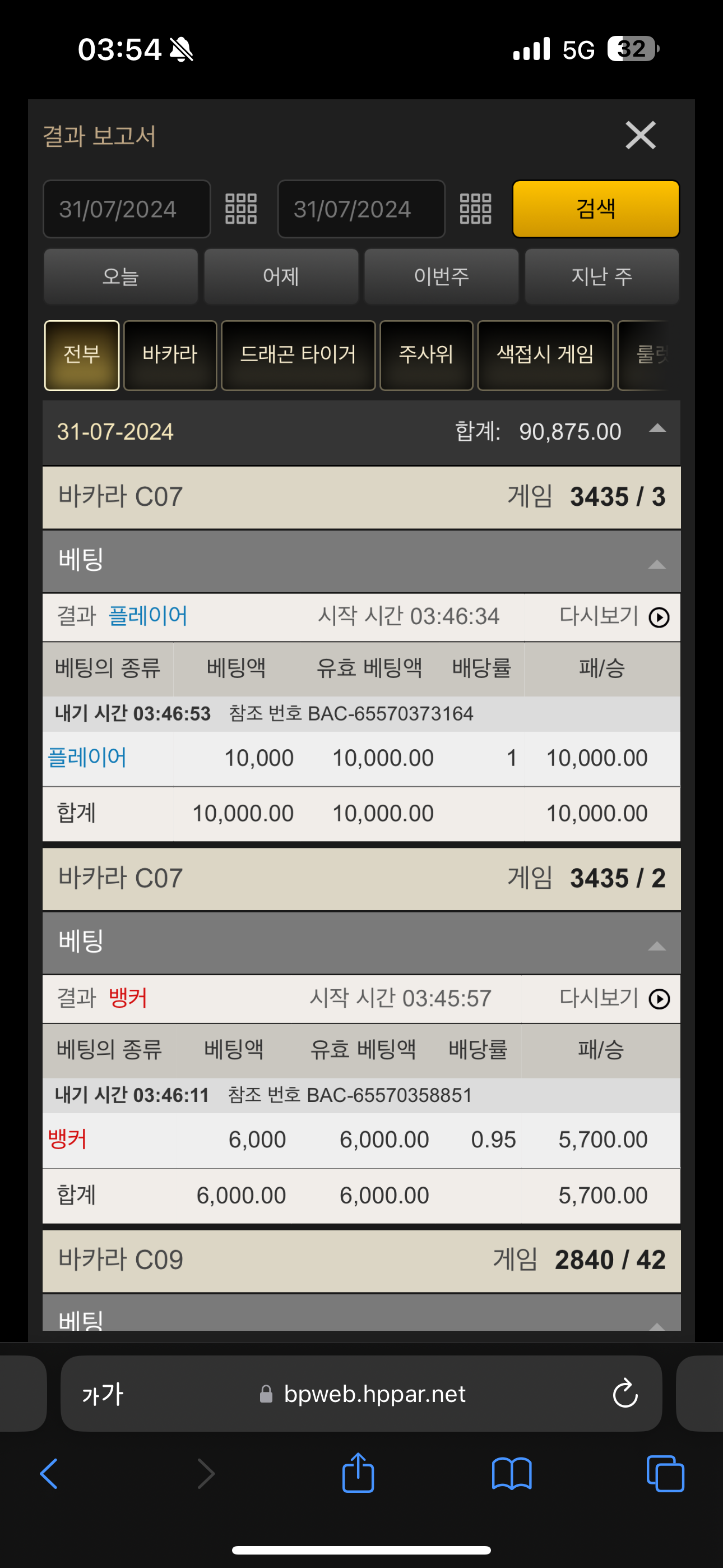Reload the page in Safari
The width and height of the screenshot is (723, 1568).
point(625,1393)
